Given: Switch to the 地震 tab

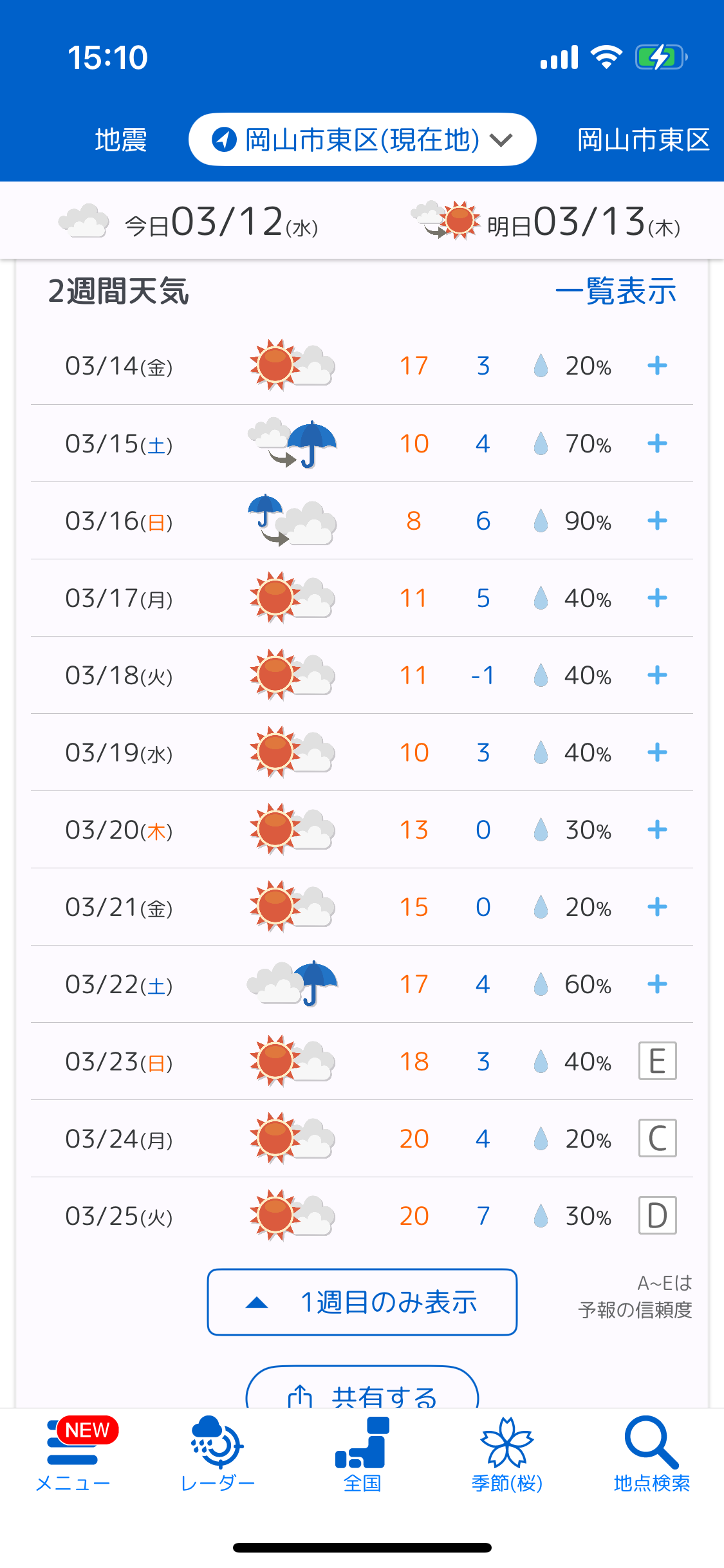Looking at the screenshot, I should 121,140.
